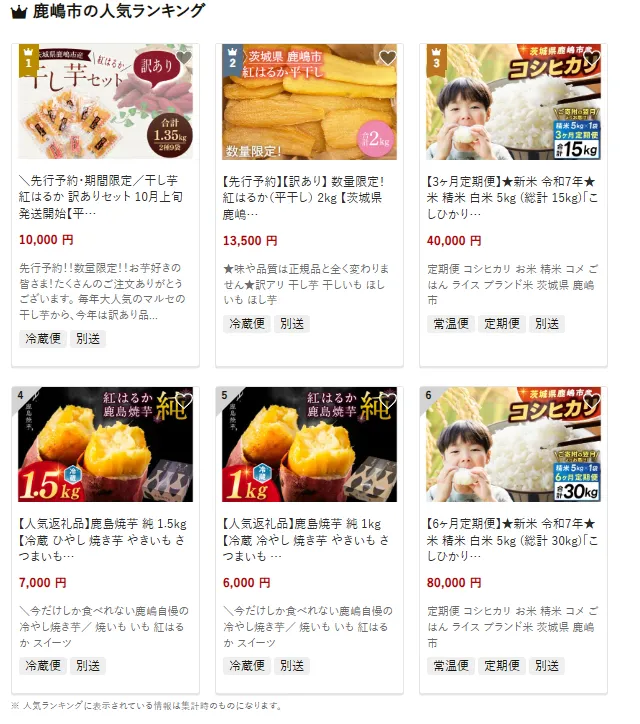Add the 13,500円 紅はるか平干し to favorites
Screen dimensions: 640x724
coord(387,58)
